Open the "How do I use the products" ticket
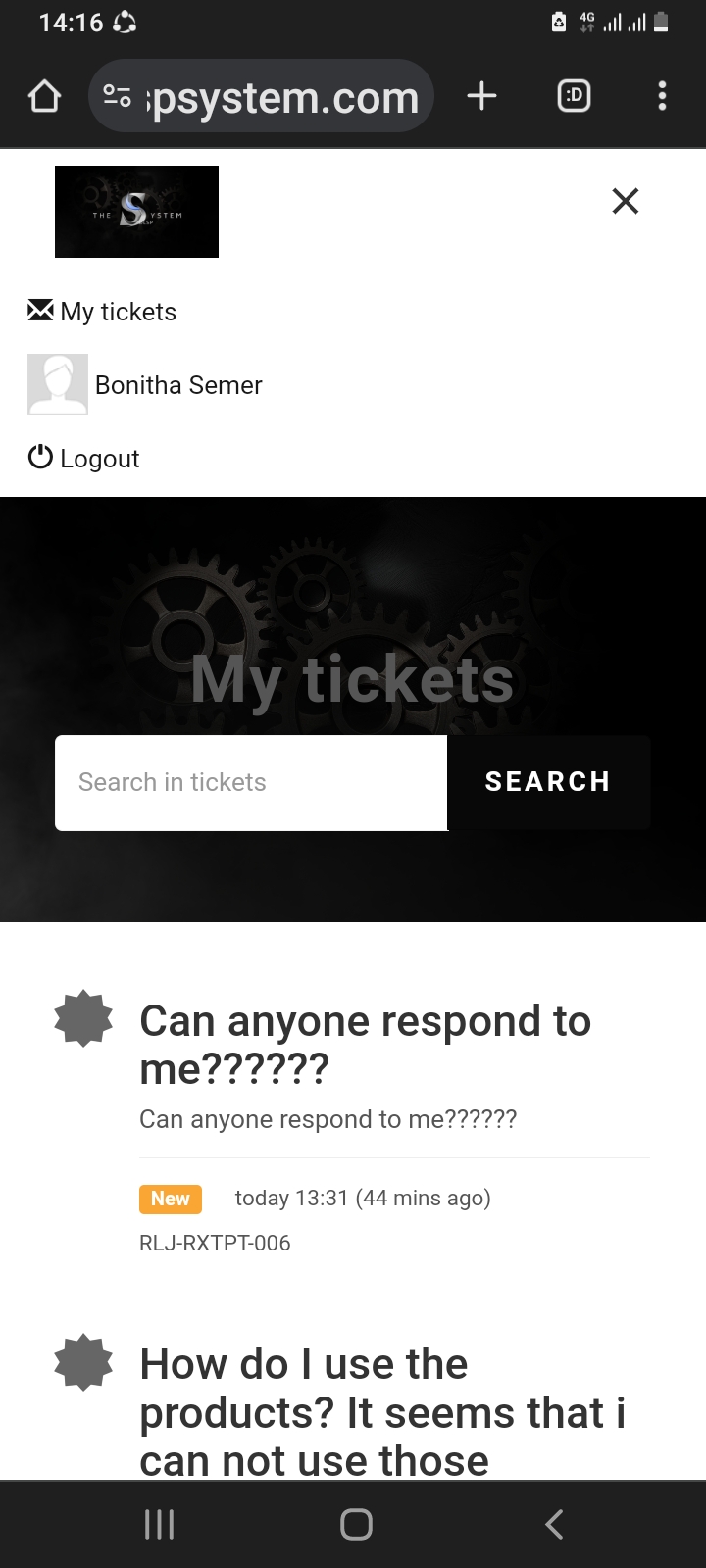 pos(382,1412)
